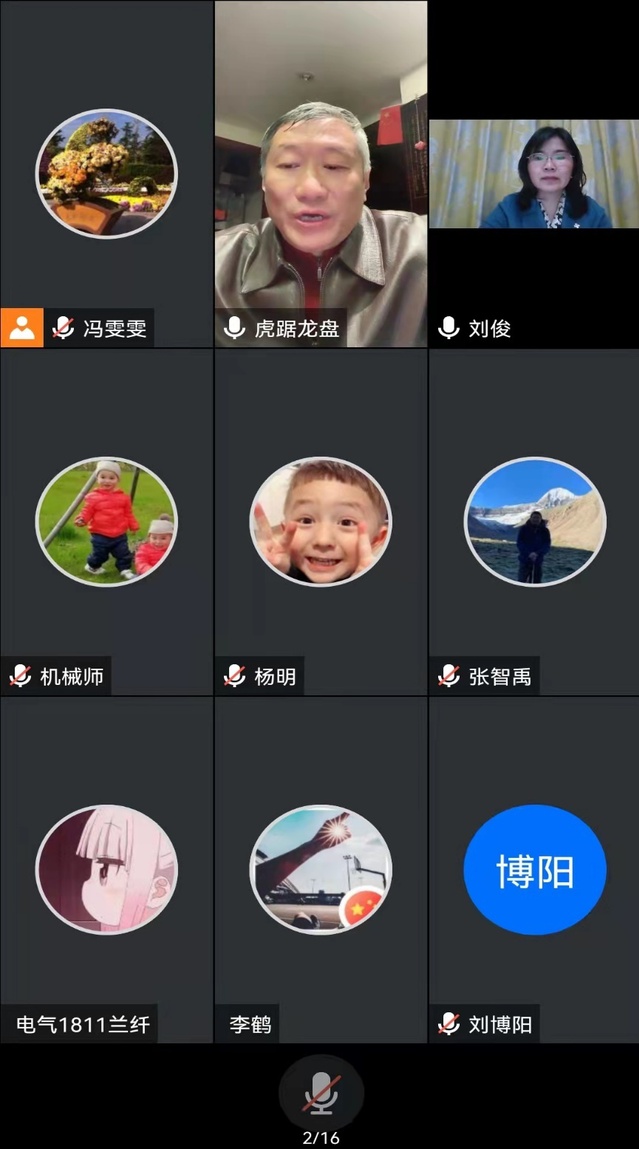Unmute the microphone at the bottom
This screenshot has width=639, height=1149.
pyautogui.click(x=320, y=1094)
